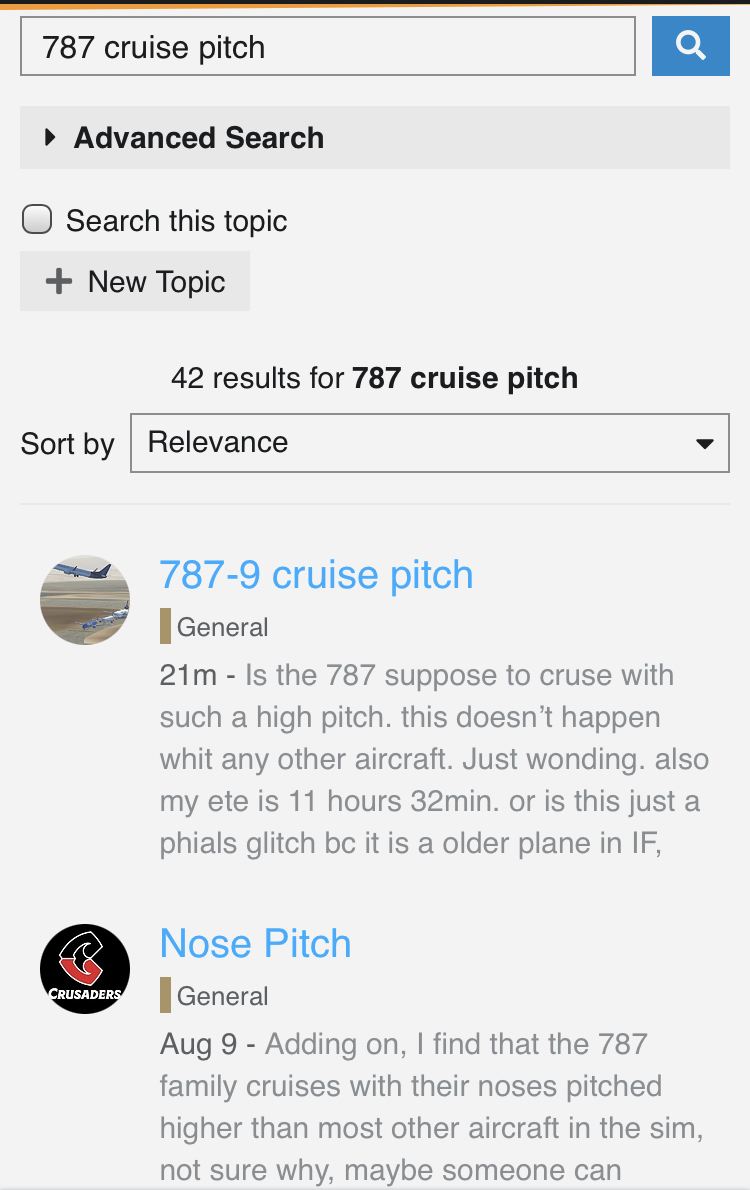750x1190 pixels.
Task: View the Crusaders avatar user profile
Action: tap(85, 969)
